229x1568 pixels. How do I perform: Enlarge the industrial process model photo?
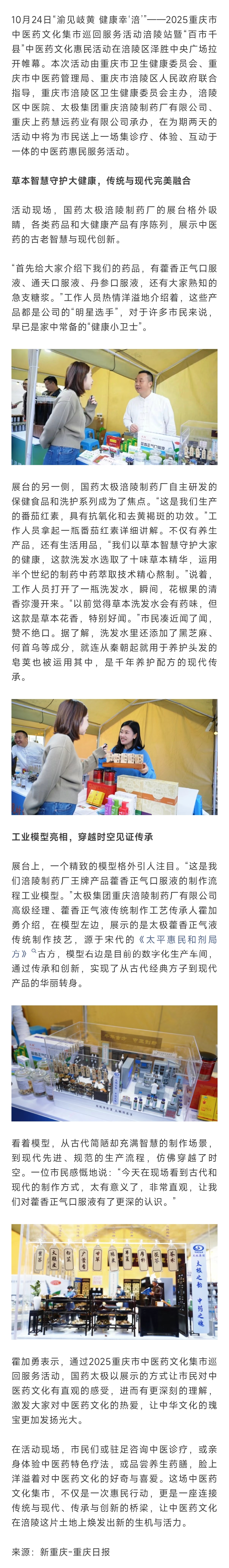coord(114,1063)
